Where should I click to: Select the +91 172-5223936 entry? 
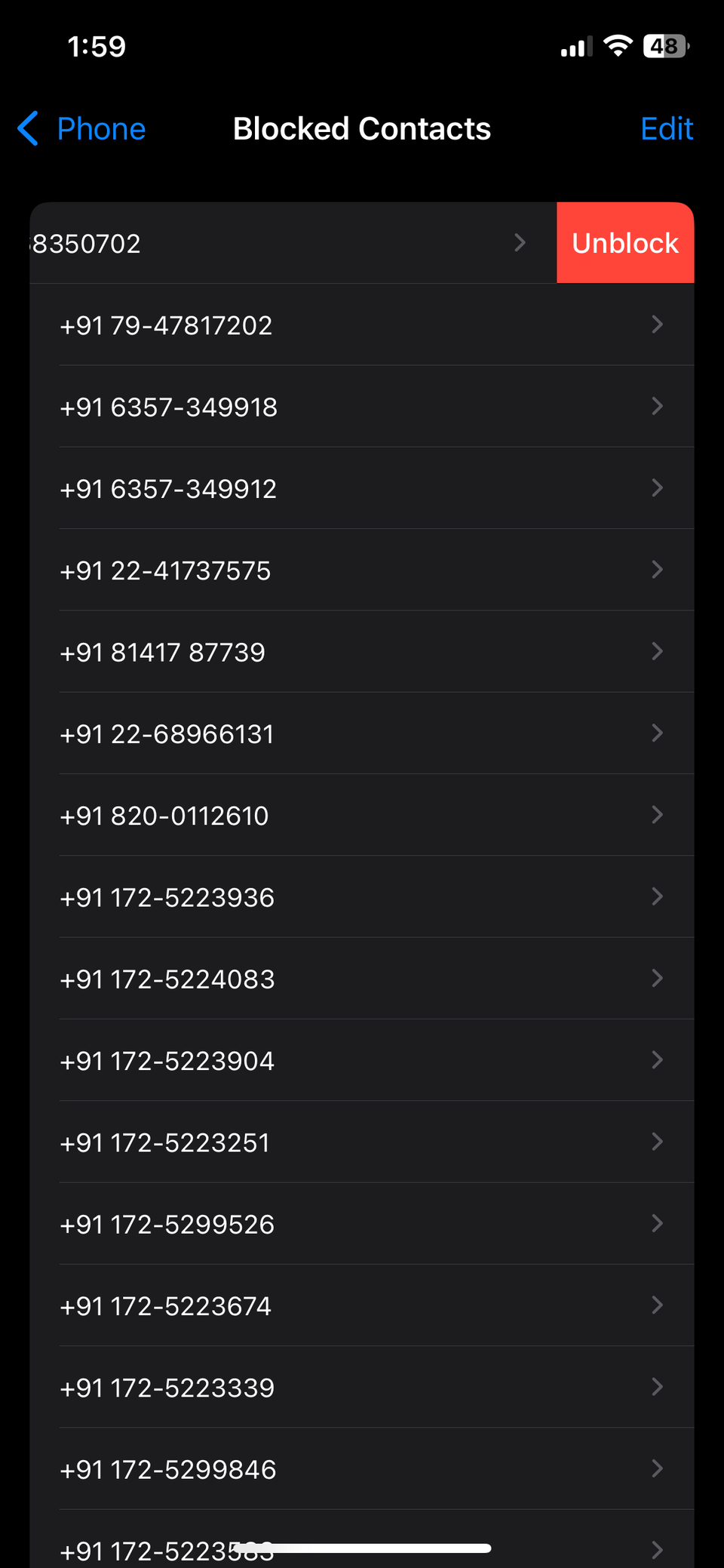tap(302, 896)
